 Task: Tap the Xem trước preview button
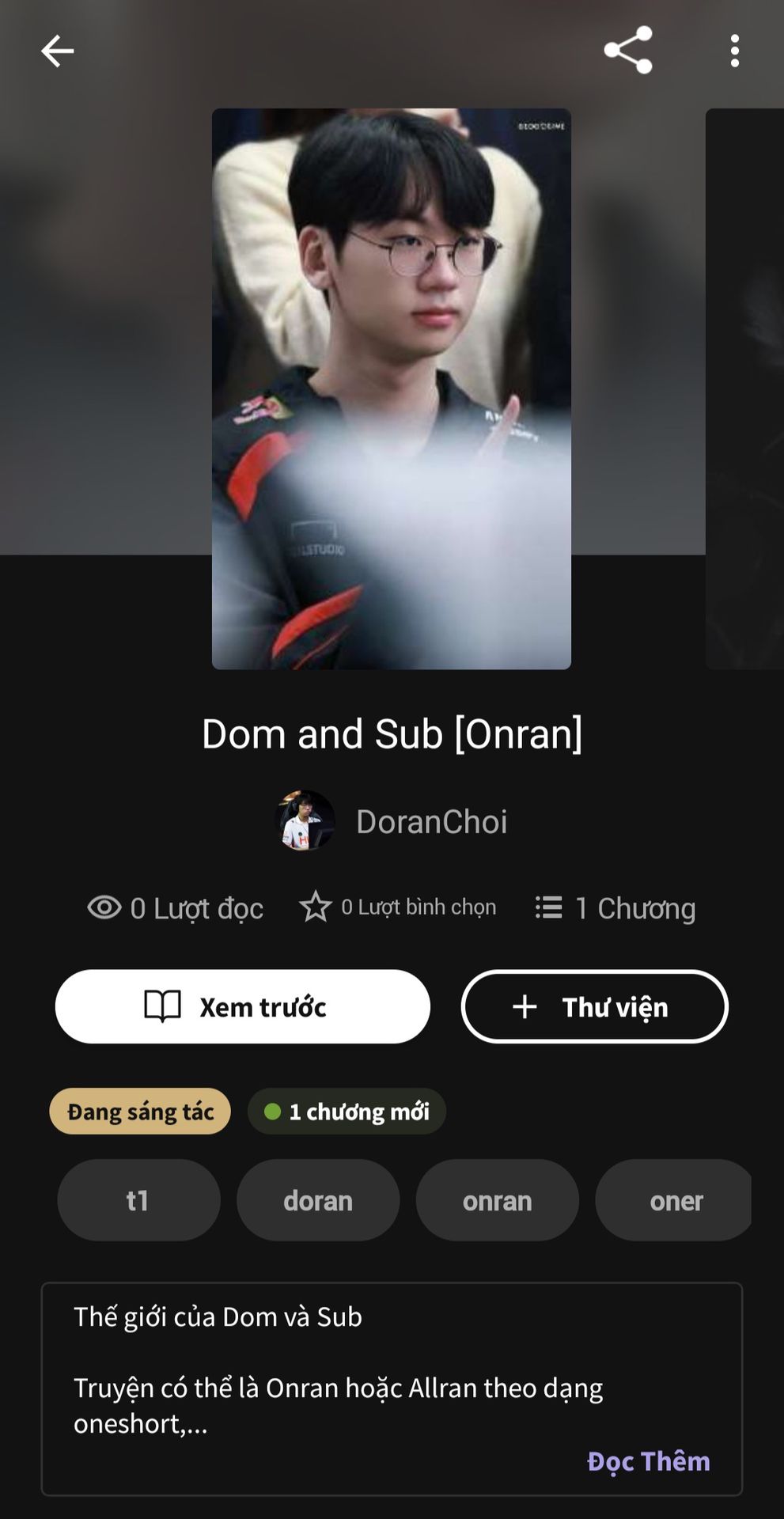coord(243,1006)
